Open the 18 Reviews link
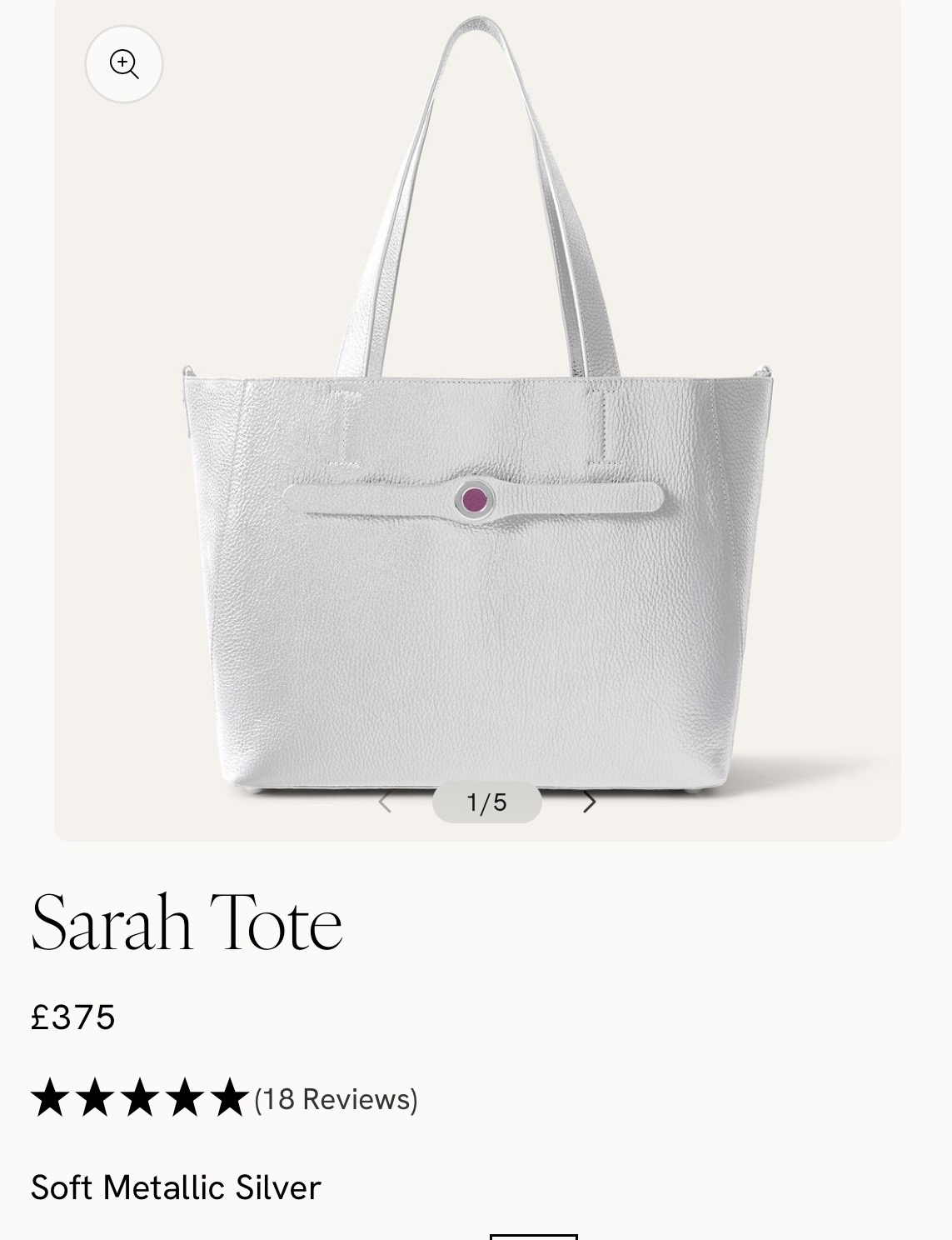This screenshot has height=1240, width=952. (336, 1099)
